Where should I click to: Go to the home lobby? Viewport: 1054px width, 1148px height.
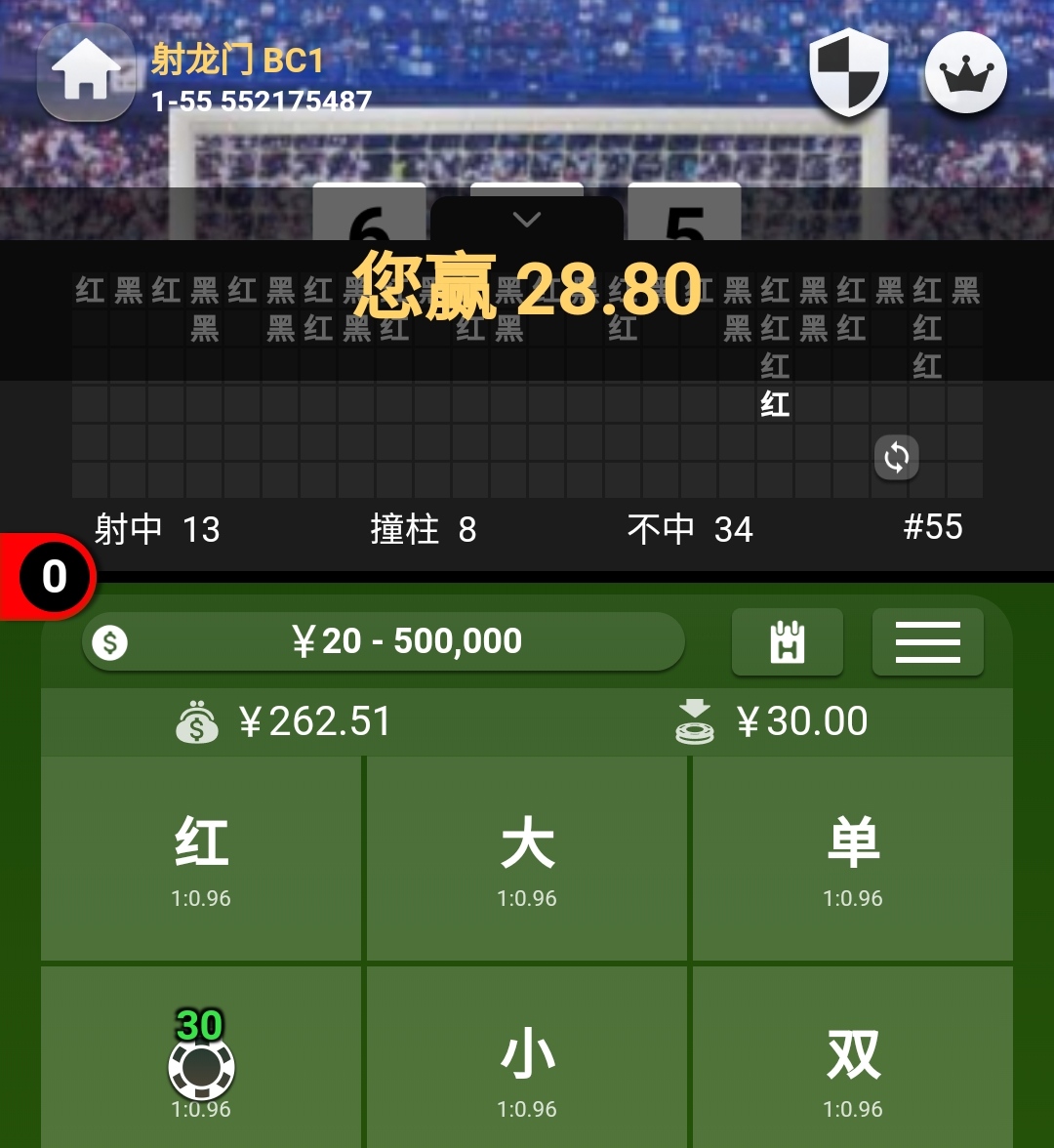pyautogui.click(x=86, y=73)
